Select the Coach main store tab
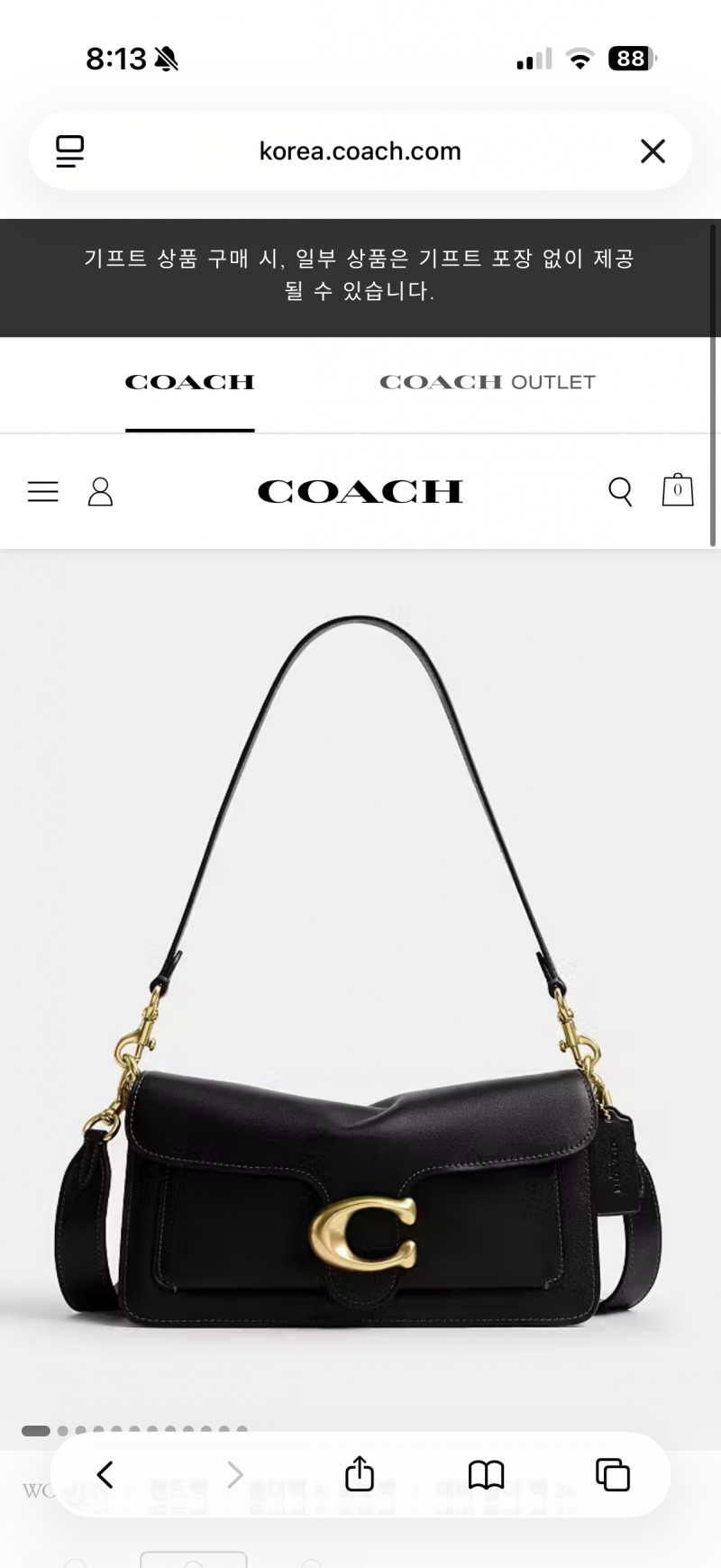The width and height of the screenshot is (721, 1568). tap(189, 382)
